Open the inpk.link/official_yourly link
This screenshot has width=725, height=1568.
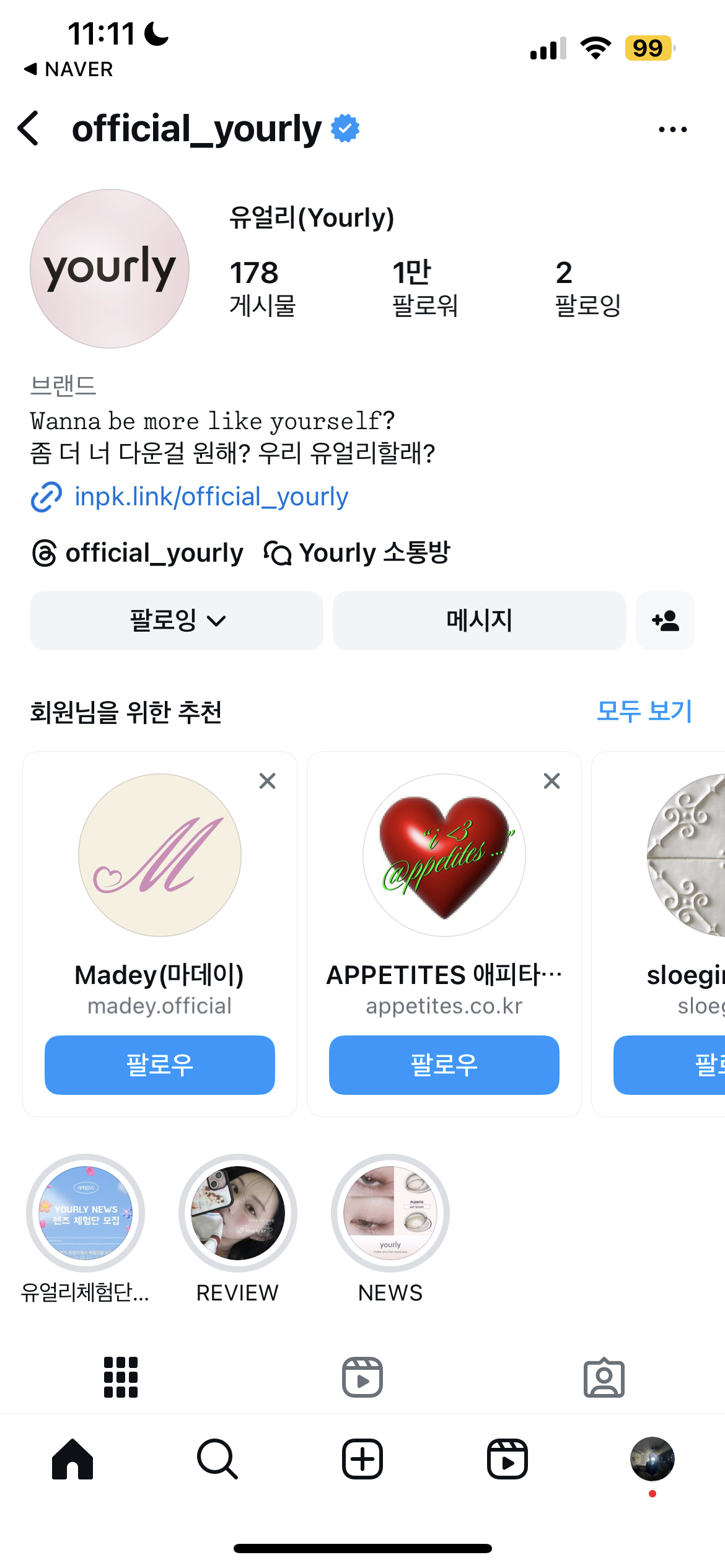click(x=211, y=497)
